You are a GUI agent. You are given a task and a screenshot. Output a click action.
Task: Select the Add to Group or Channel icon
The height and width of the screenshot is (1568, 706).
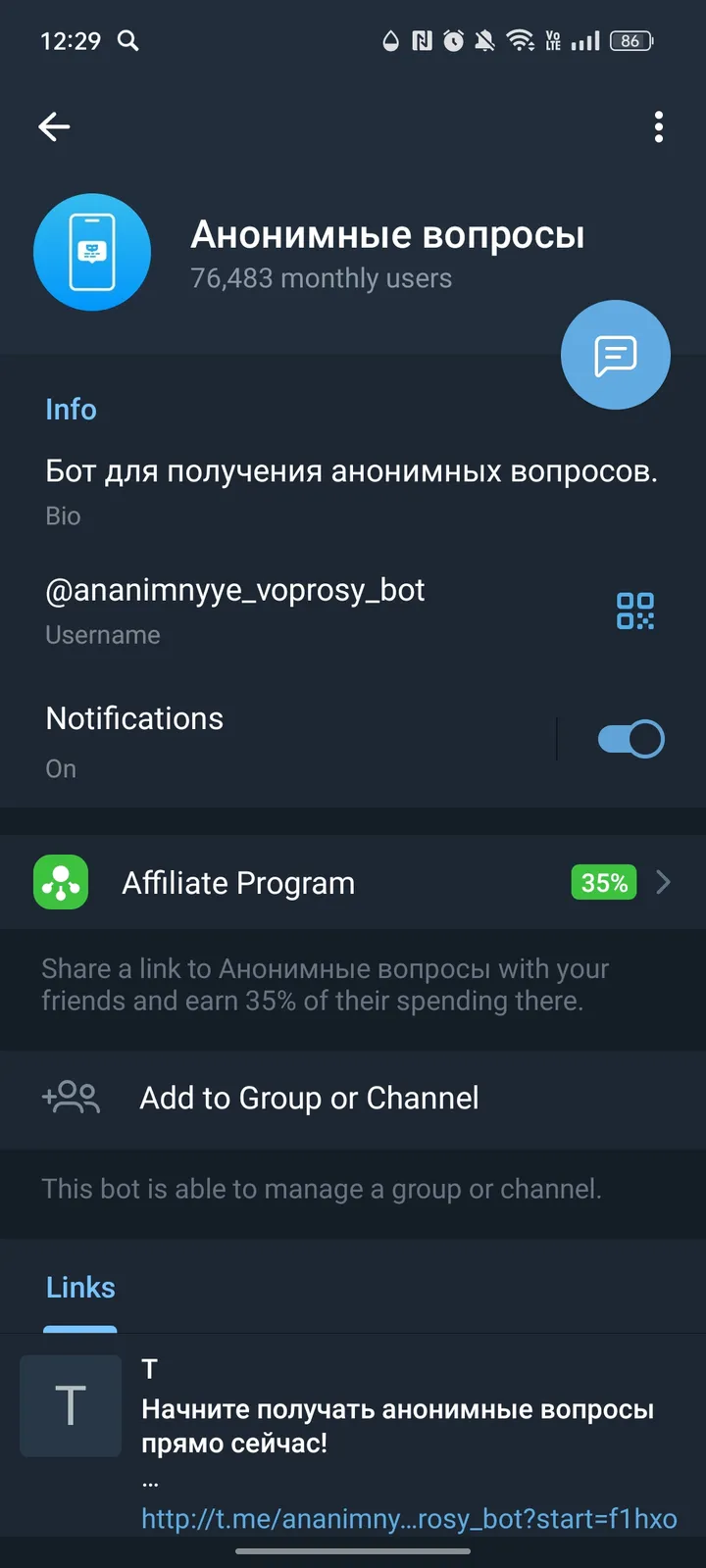[70, 1098]
